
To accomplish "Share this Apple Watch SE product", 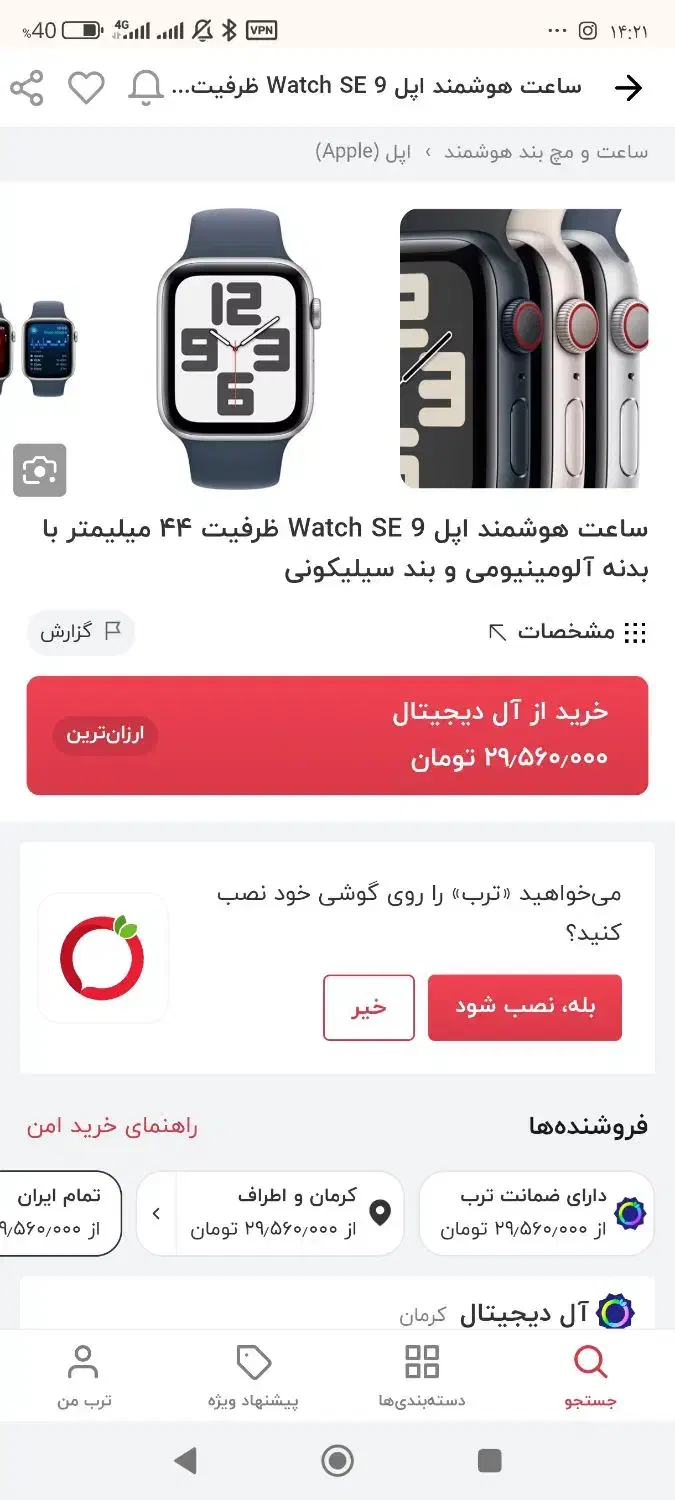I will (x=27, y=88).
